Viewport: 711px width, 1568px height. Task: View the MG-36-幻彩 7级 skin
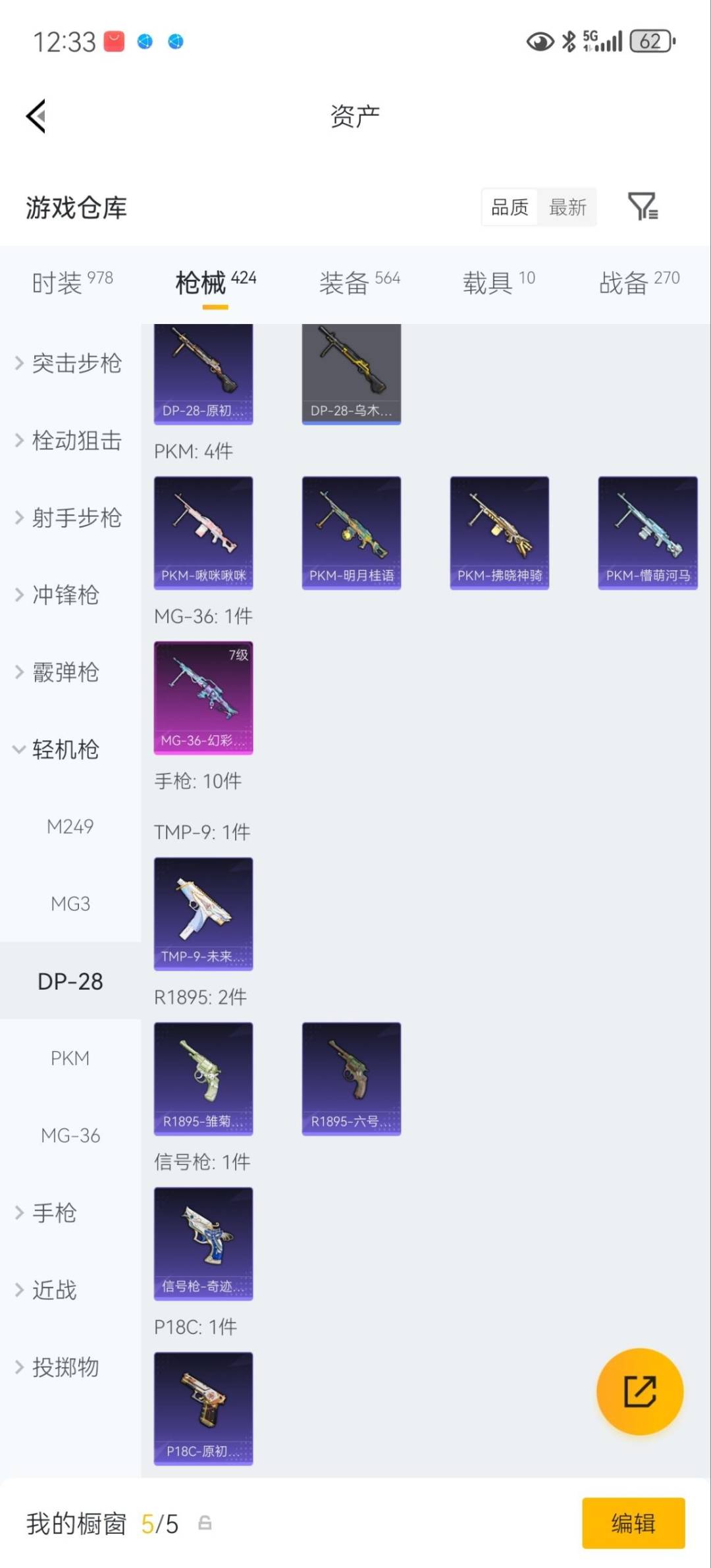click(x=203, y=697)
